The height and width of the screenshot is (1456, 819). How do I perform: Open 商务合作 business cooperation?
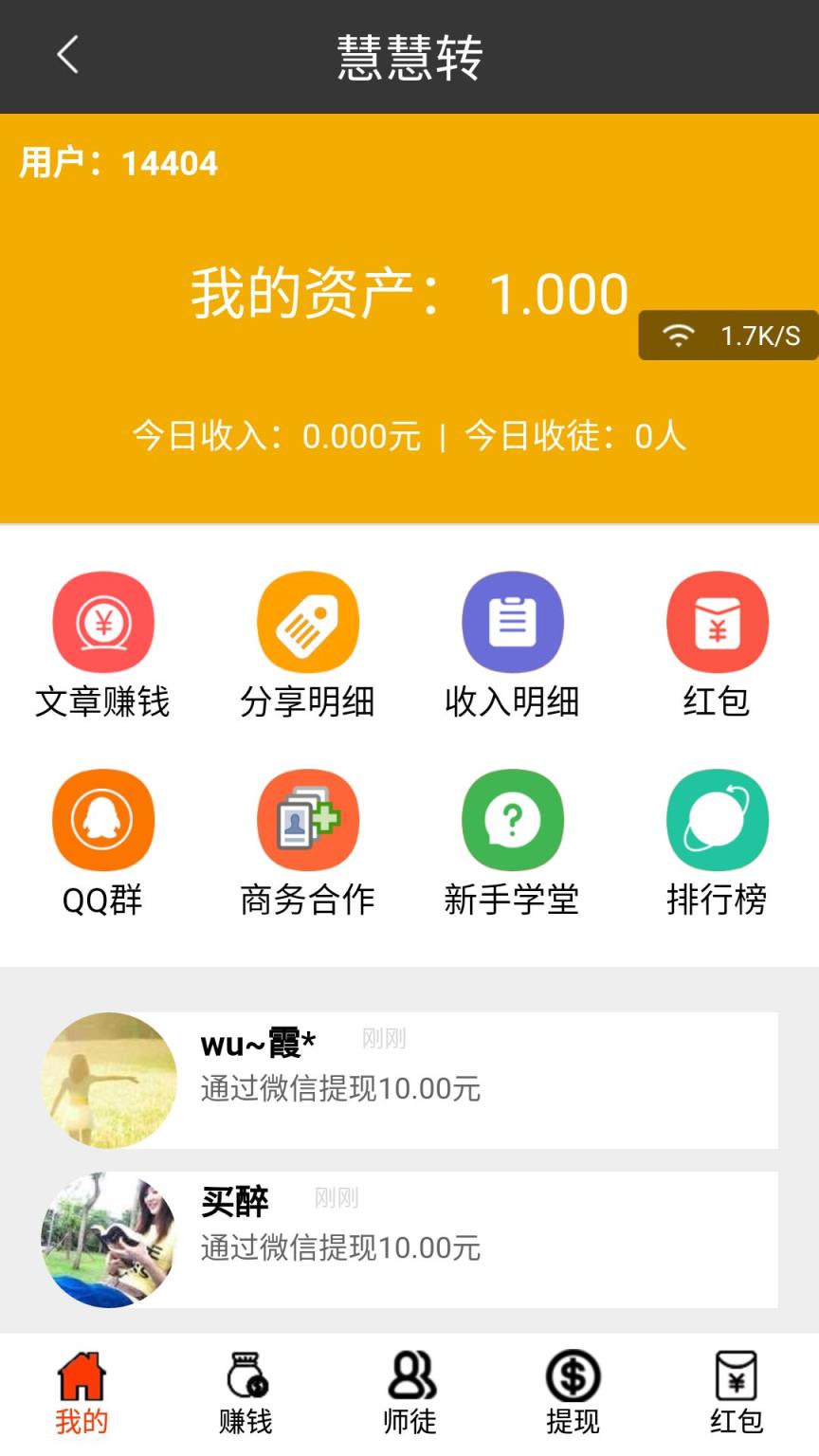coord(307,819)
